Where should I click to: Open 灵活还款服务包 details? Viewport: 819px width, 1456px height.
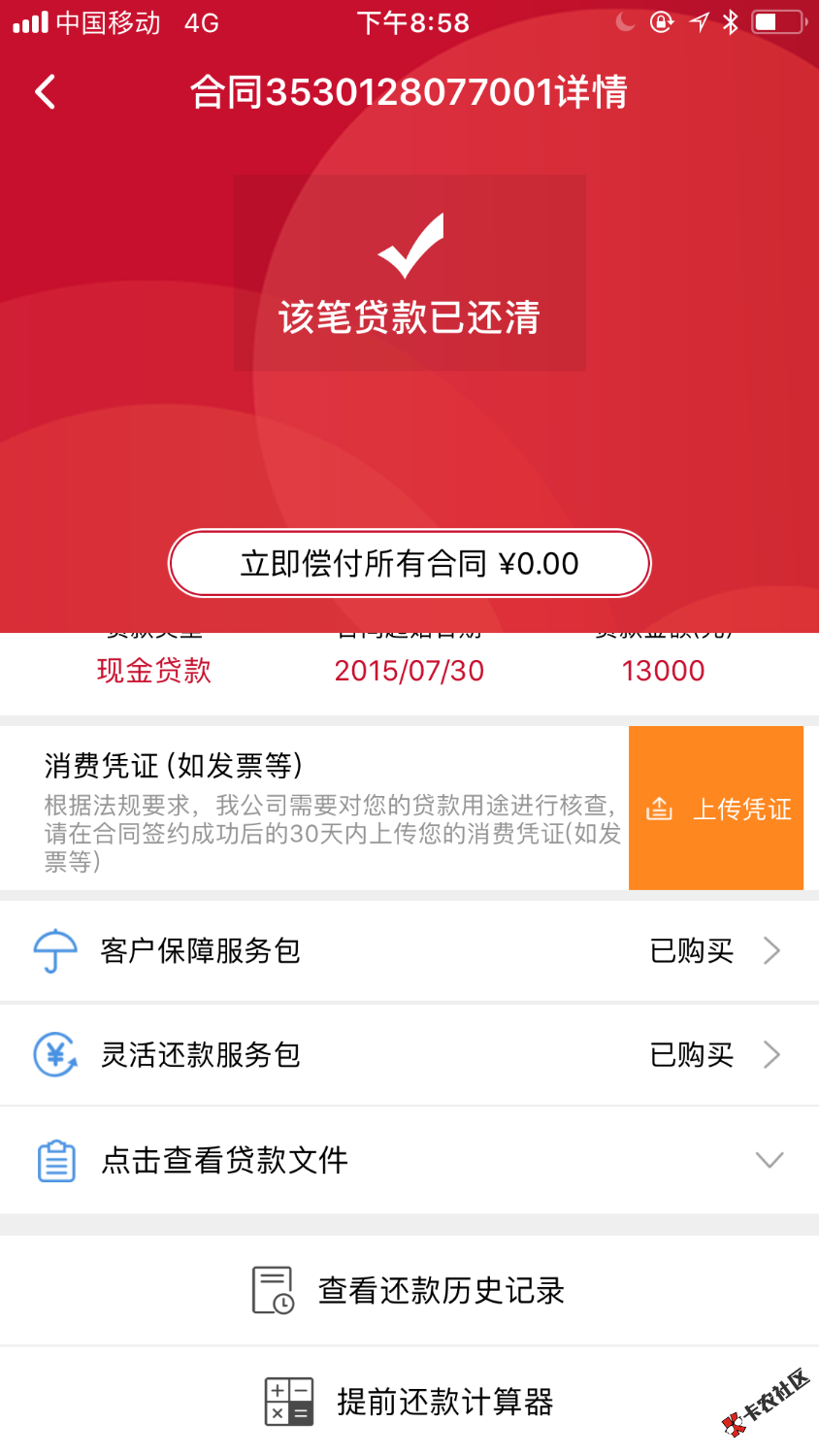pos(408,1054)
